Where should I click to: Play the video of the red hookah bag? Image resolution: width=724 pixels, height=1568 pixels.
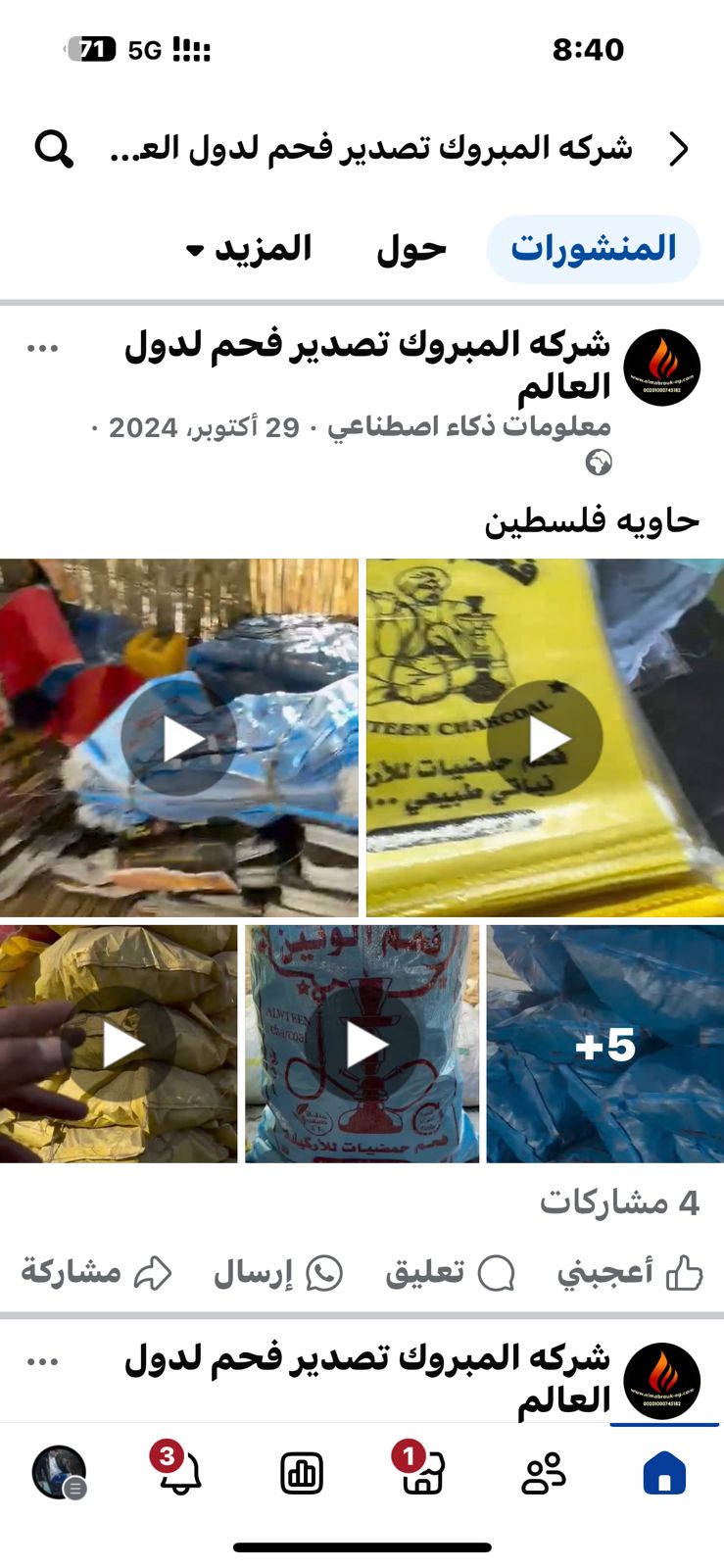click(362, 1045)
